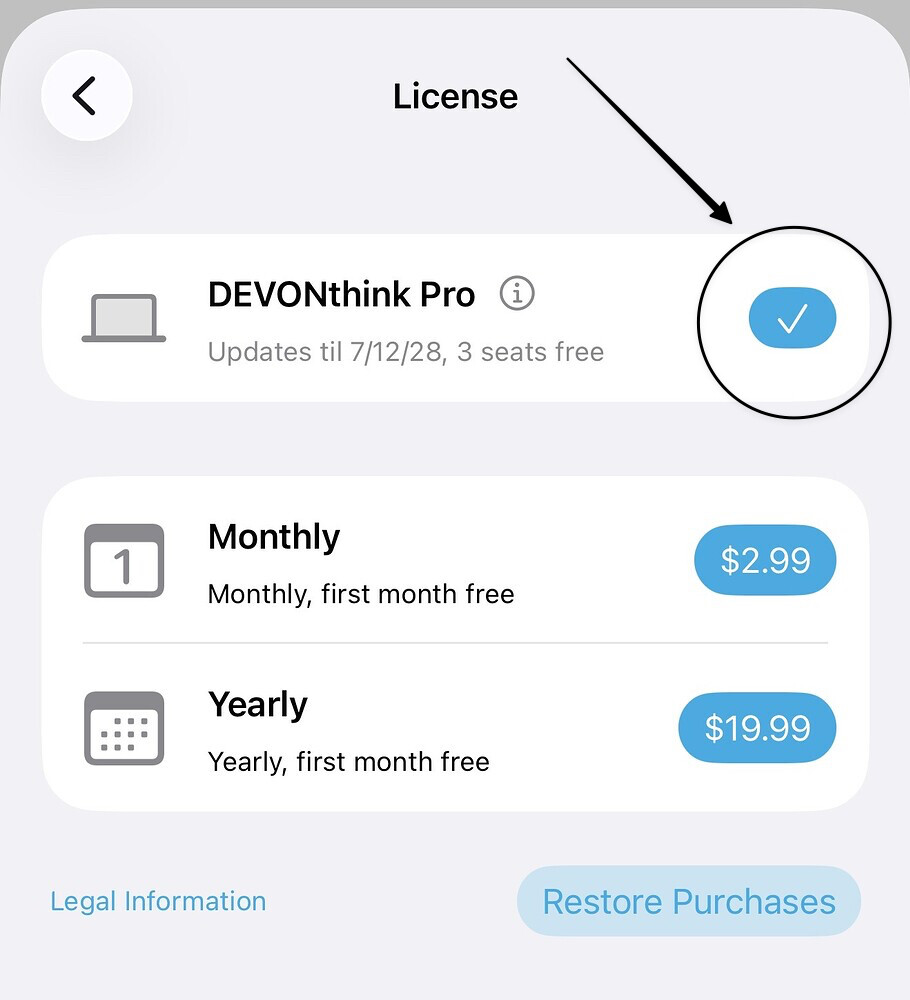Go back from the License screen
This screenshot has height=1000, width=910.
pos(86,96)
